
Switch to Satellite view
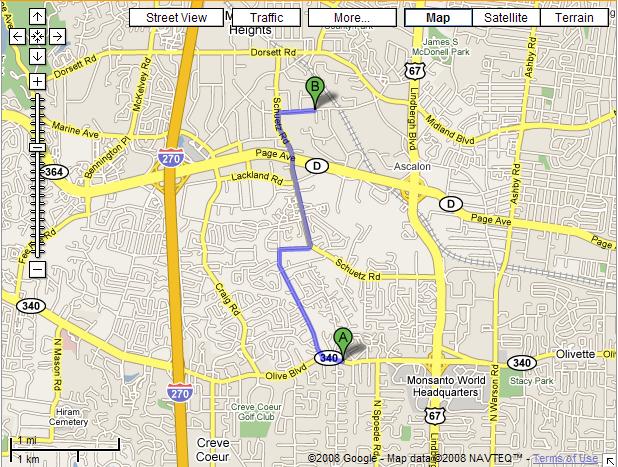tap(505, 17)
